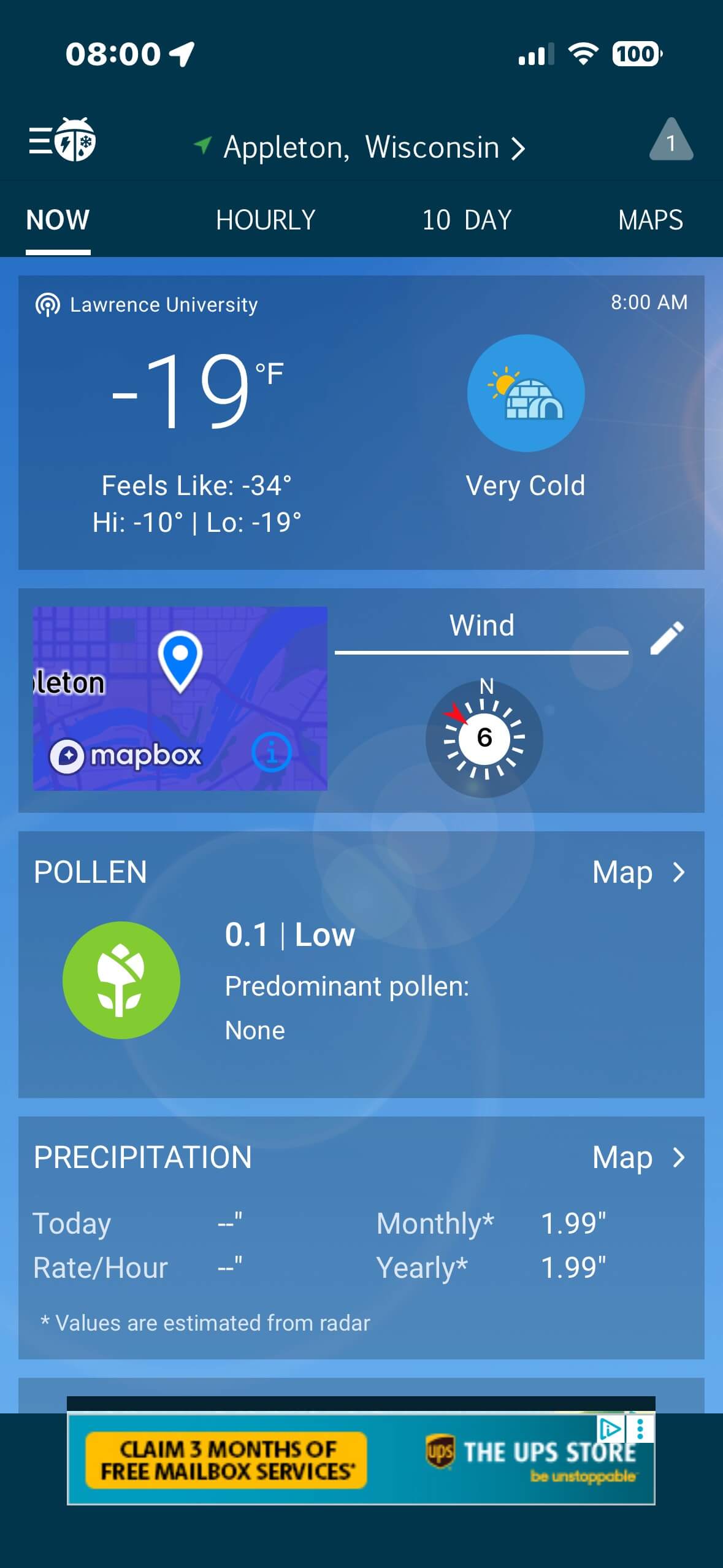Open ad choices on the banner
This screenshot has height=1568, width=723.
611,1429
